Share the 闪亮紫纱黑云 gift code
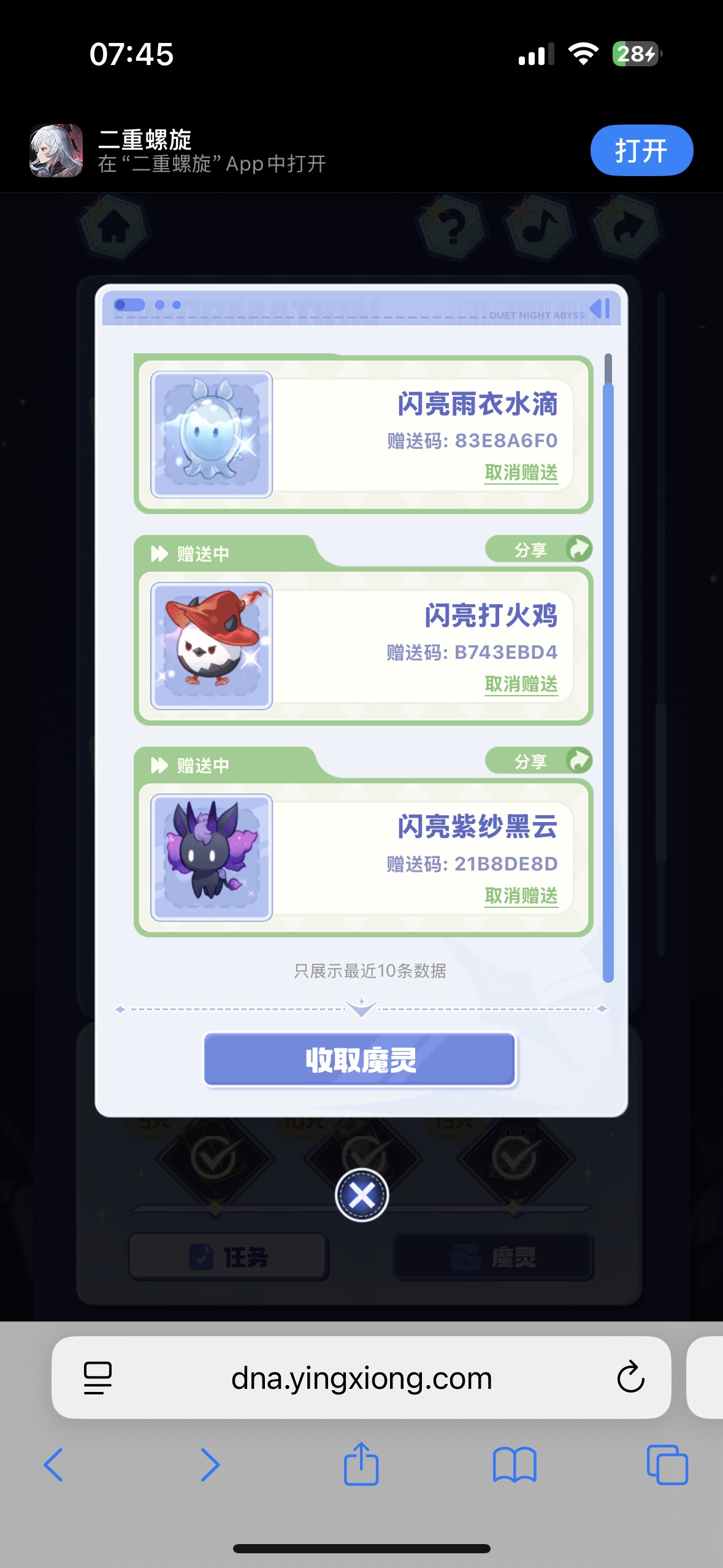This screenshot has height=1568, width=723. pos(538,761)
